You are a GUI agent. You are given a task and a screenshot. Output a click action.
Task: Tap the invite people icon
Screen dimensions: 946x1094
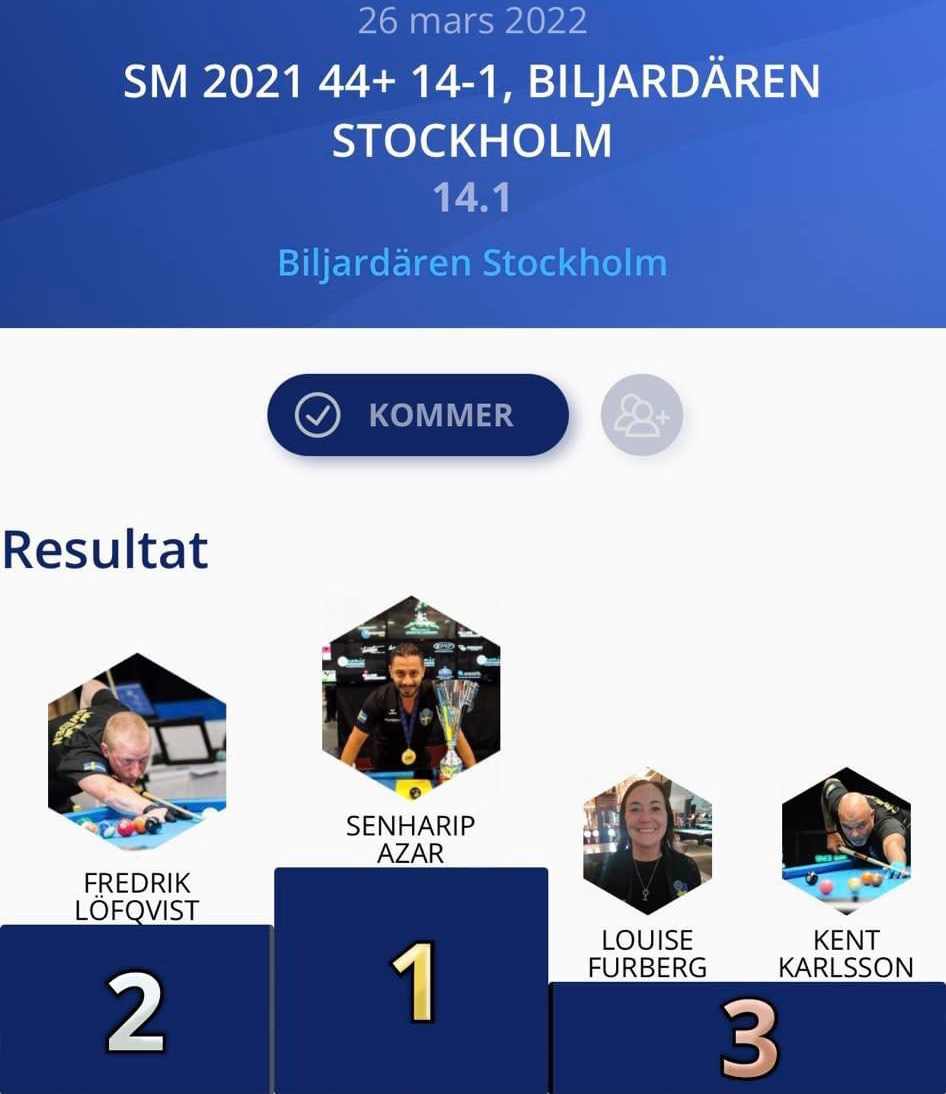coord(641,415)
